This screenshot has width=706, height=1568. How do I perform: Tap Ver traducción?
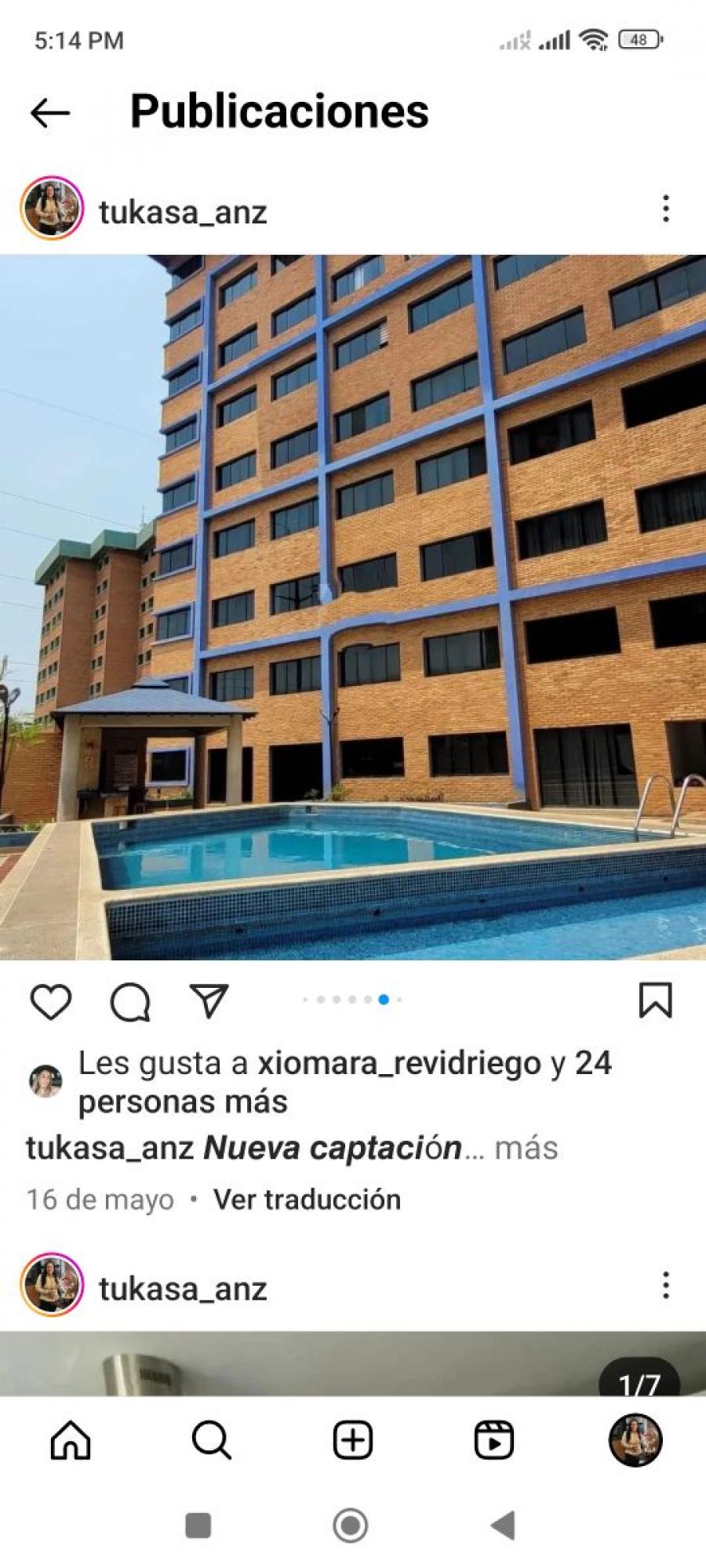coord(307,1200)
